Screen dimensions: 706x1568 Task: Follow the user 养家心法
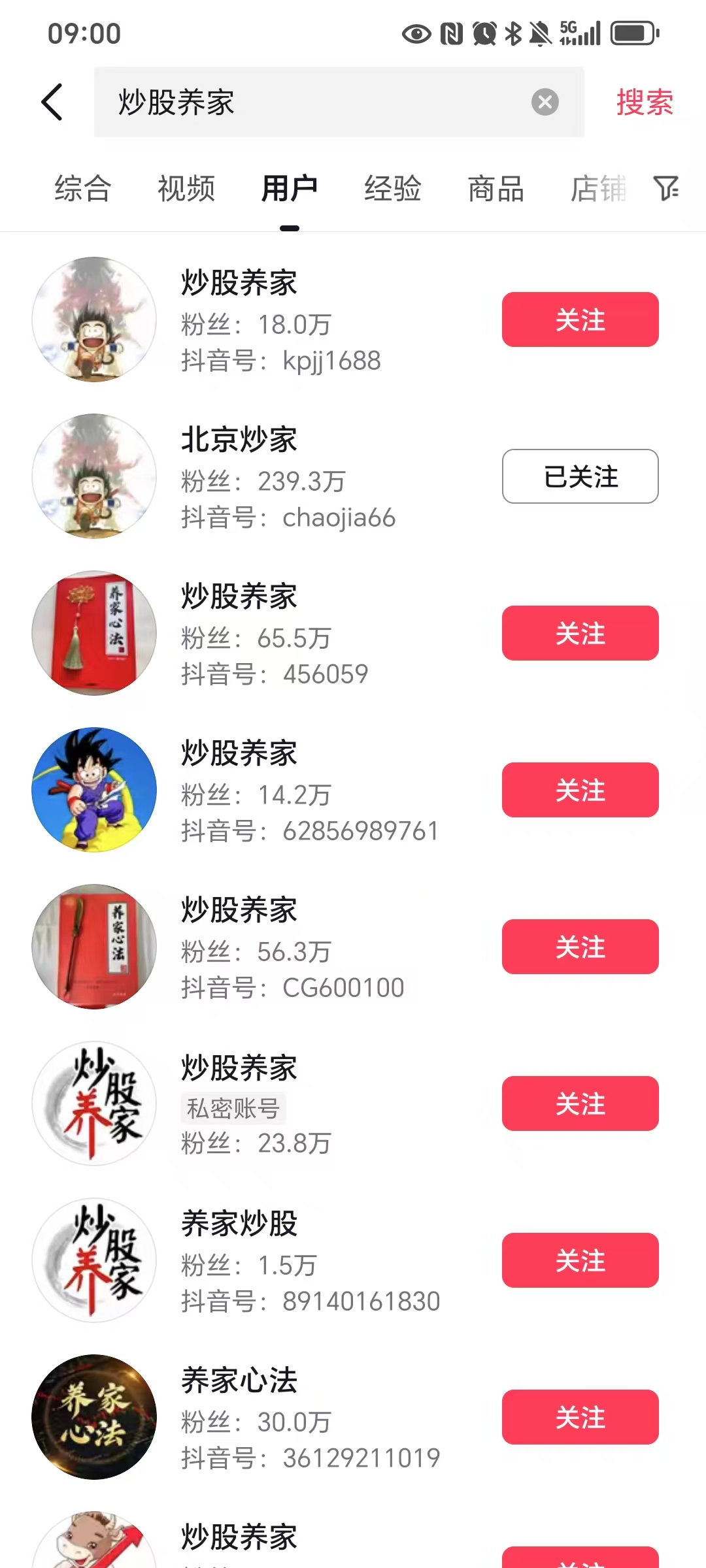pyautogui.click(x=580, y=1417)
